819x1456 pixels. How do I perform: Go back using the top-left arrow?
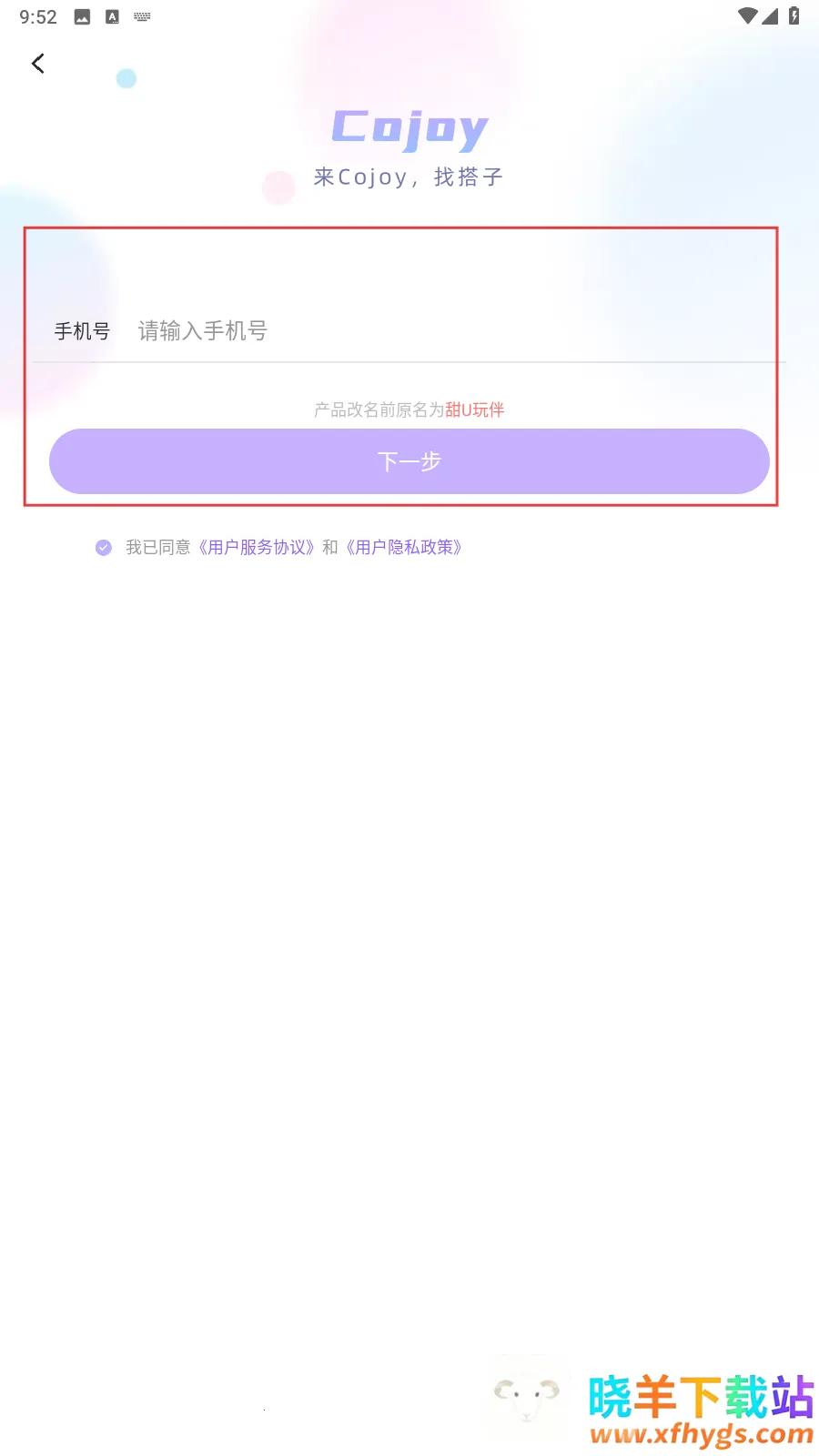(x=38, y=64)
